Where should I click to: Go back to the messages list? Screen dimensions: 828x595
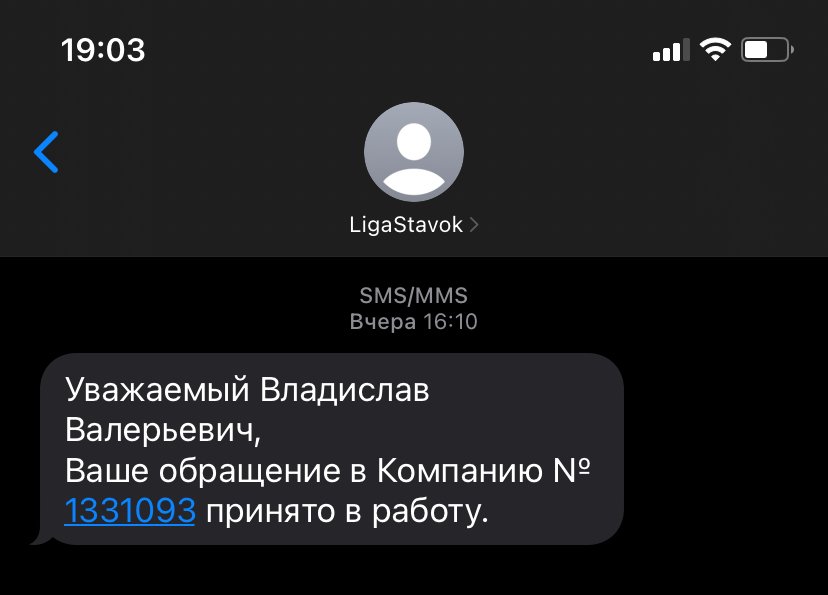[46, 152]
